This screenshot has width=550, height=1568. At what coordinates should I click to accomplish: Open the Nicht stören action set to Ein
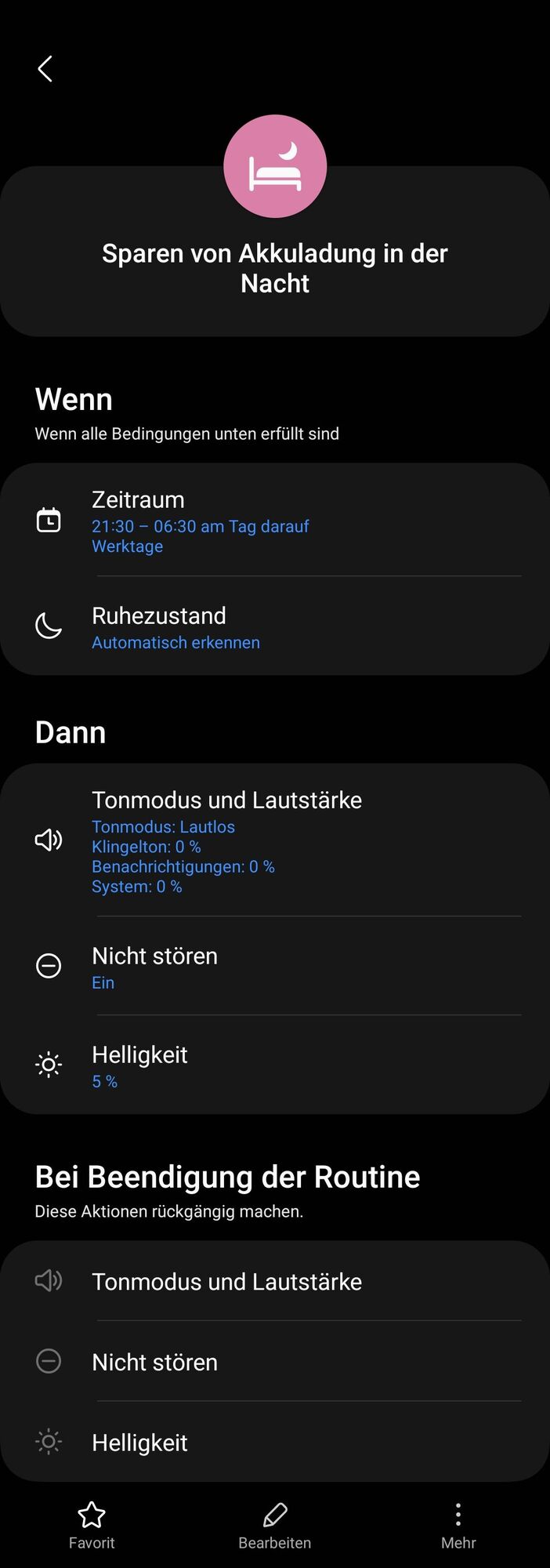click(x=274, y=967)
